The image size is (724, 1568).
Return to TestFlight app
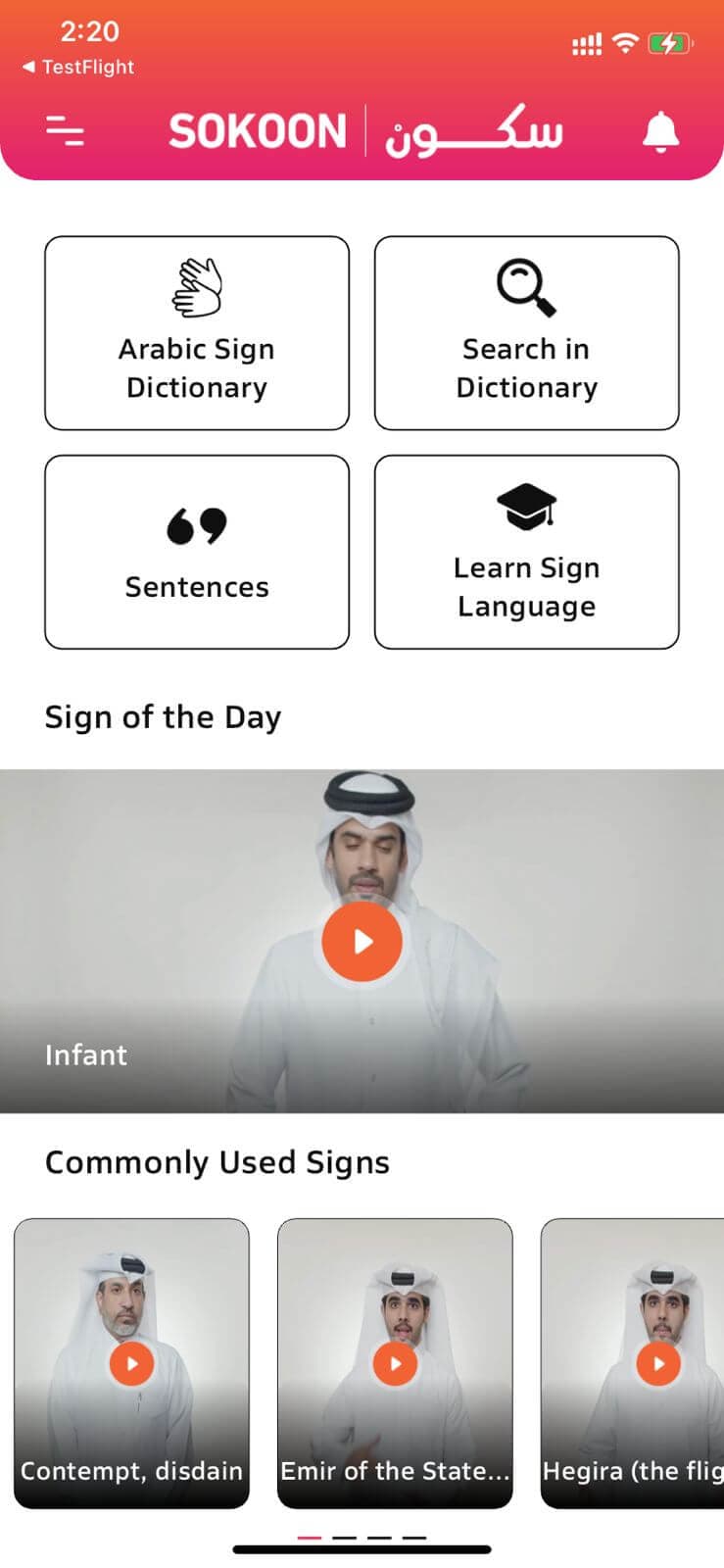pos(78,68)
